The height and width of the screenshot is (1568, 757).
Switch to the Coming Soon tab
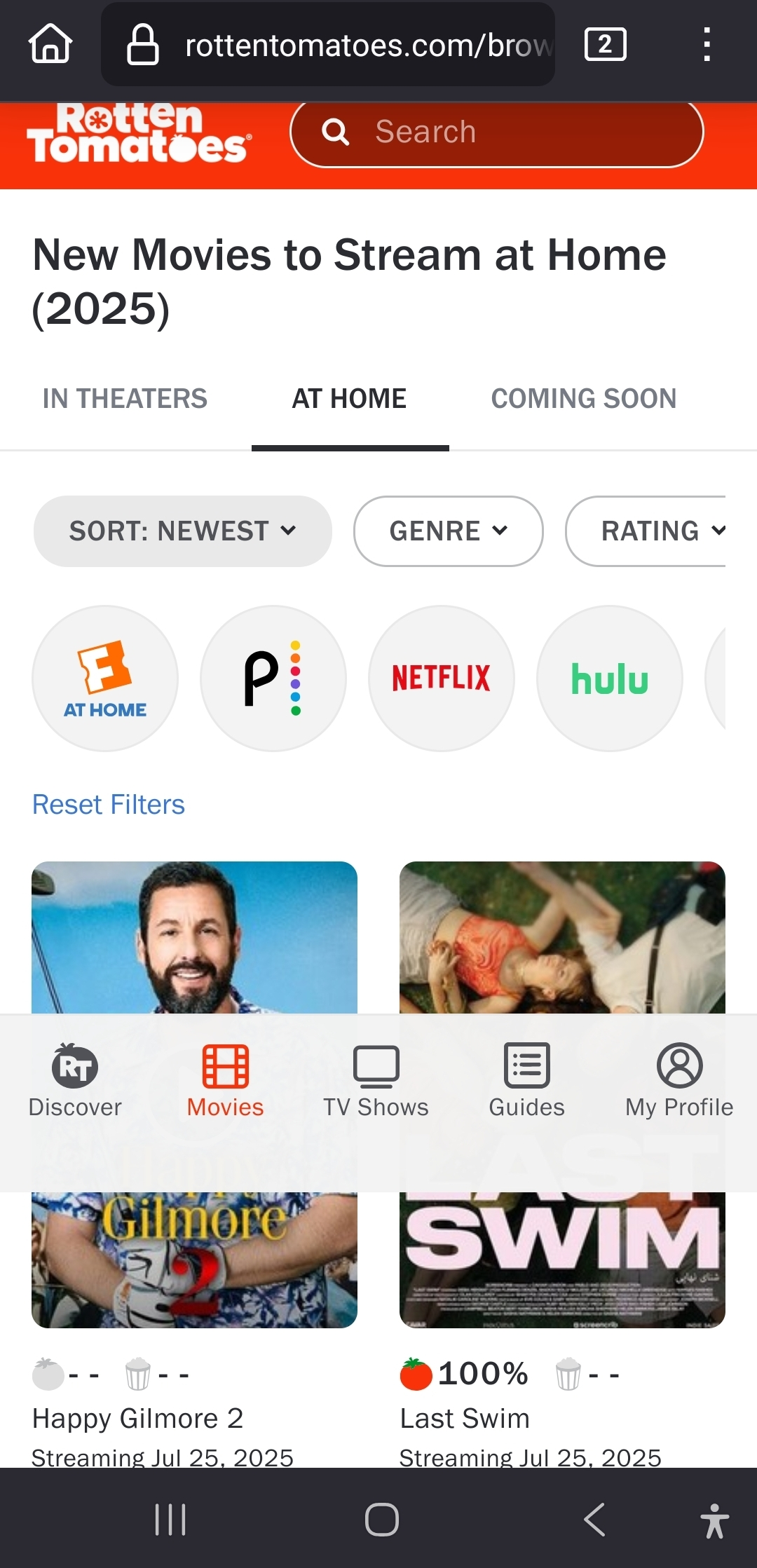coord(583,399)
